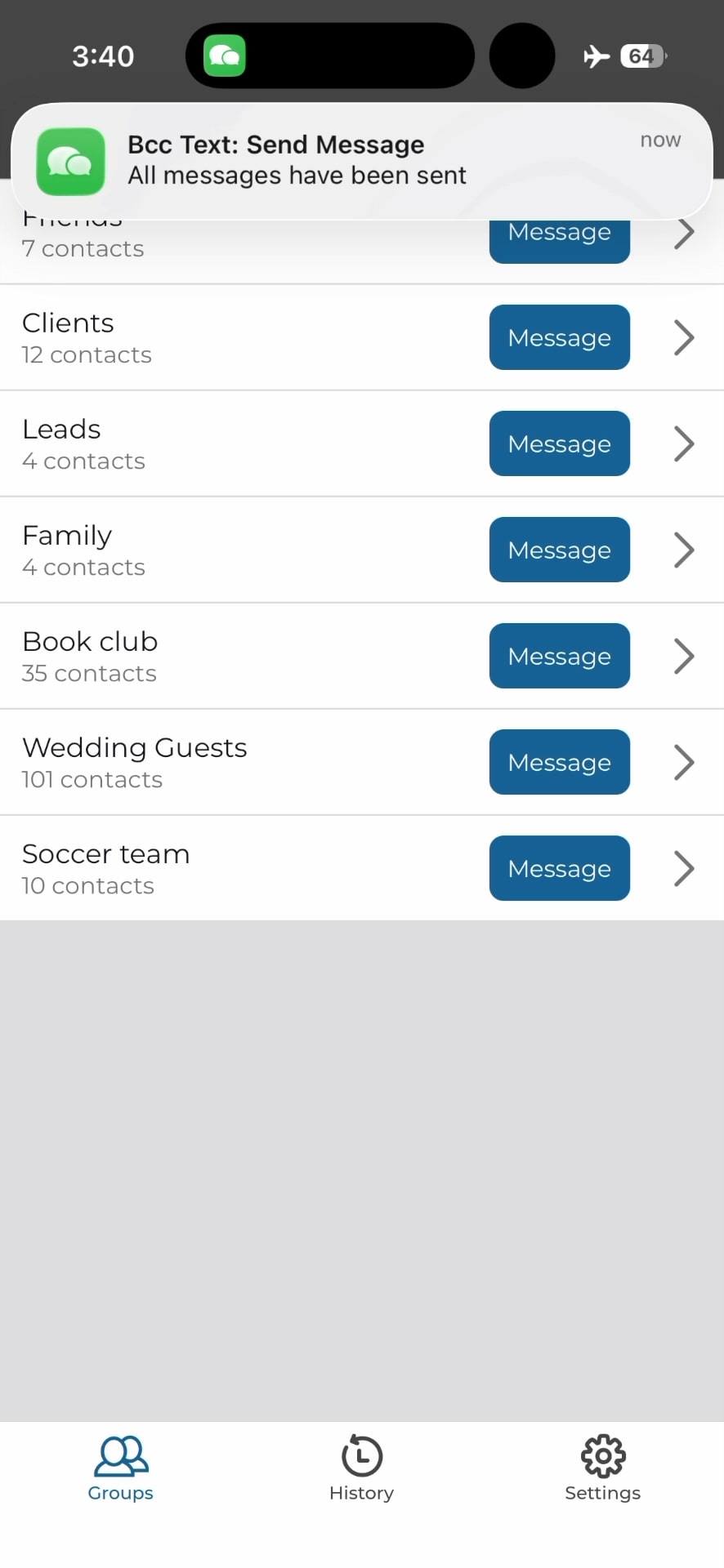Send a message to Wedding Guests
This screenshot has height=1568, width=724.
pyautogui.click(x=559, y=762)
